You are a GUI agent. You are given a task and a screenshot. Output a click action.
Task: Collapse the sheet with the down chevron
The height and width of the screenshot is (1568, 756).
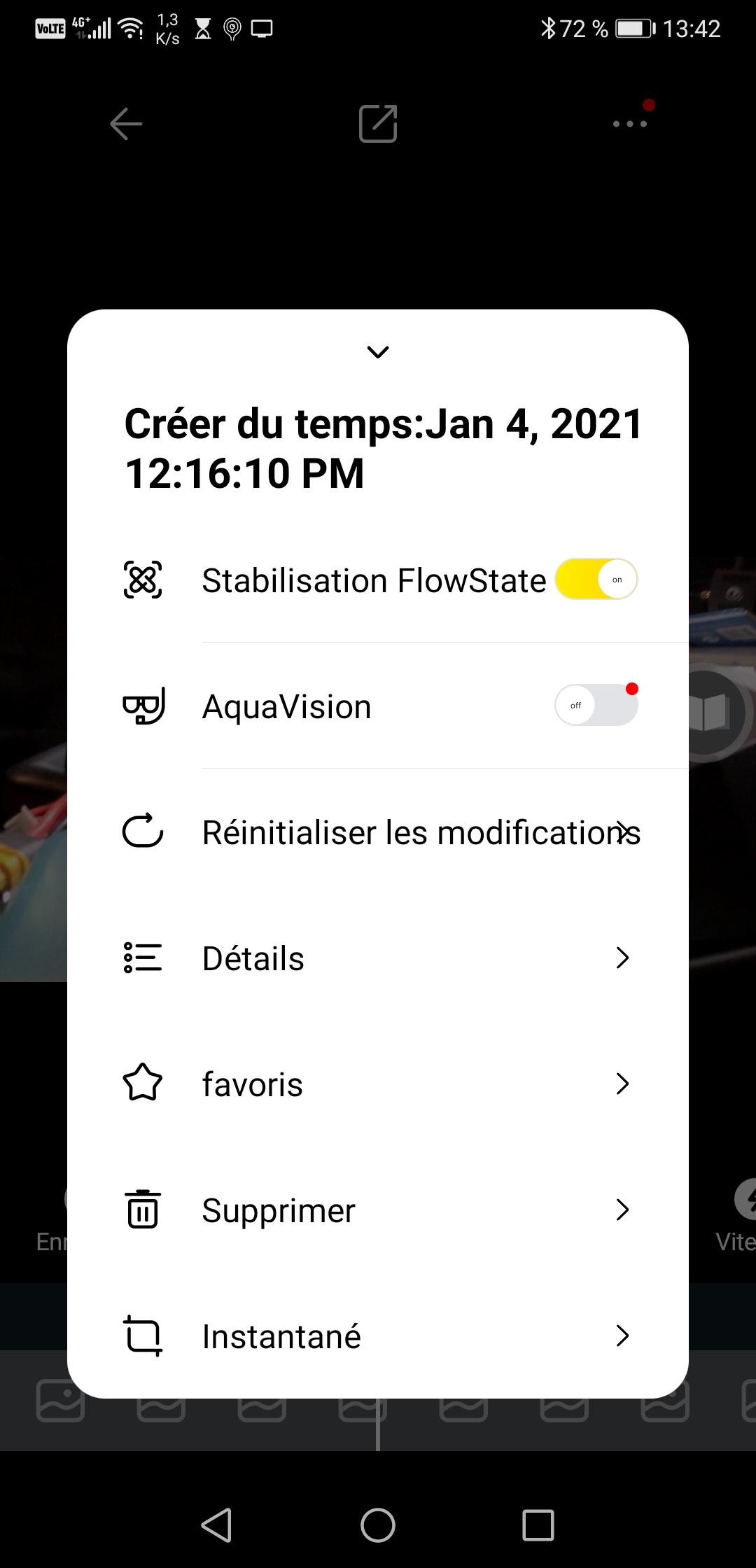[378, 352]
